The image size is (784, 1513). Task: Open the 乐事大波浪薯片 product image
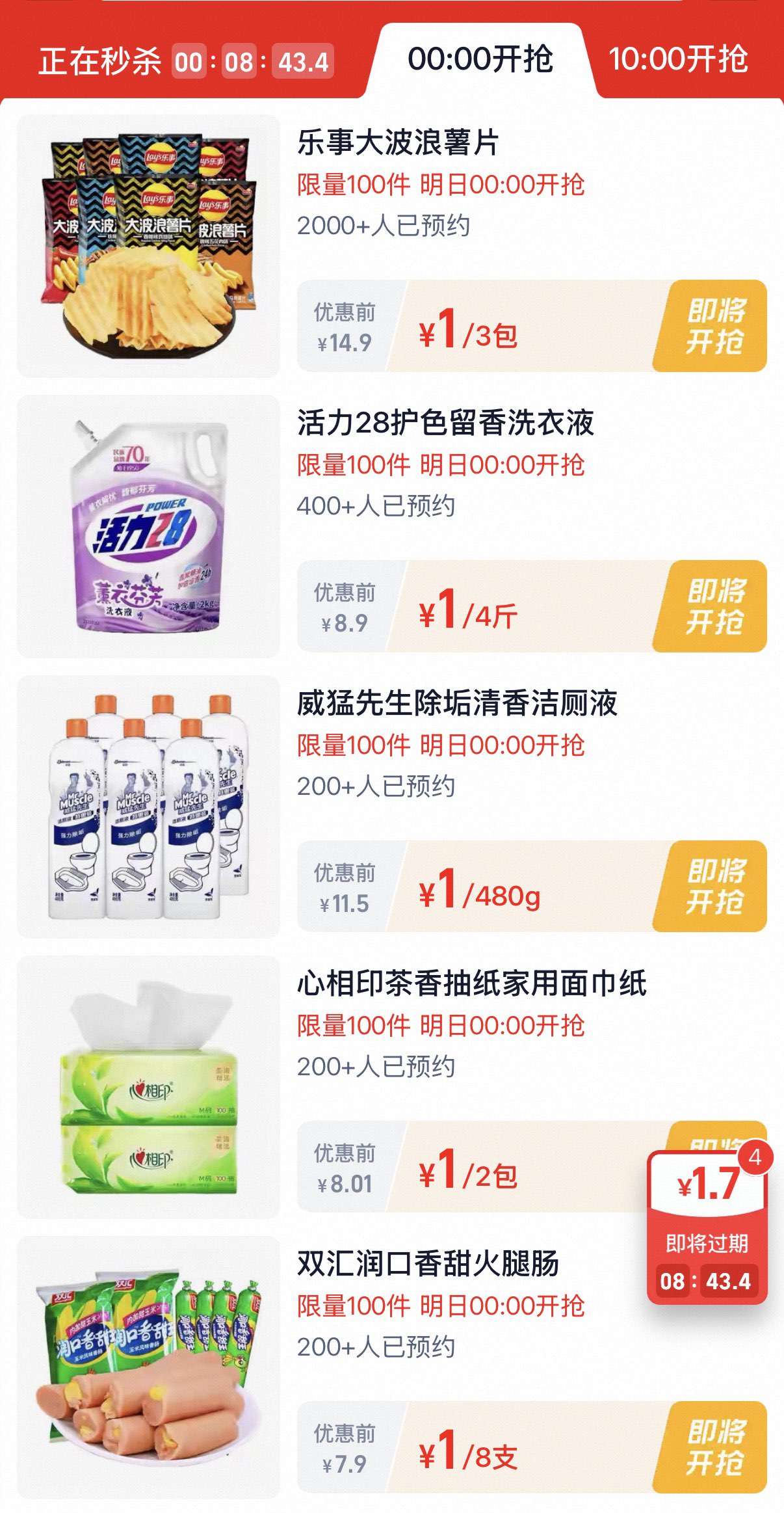pos(148,247)
